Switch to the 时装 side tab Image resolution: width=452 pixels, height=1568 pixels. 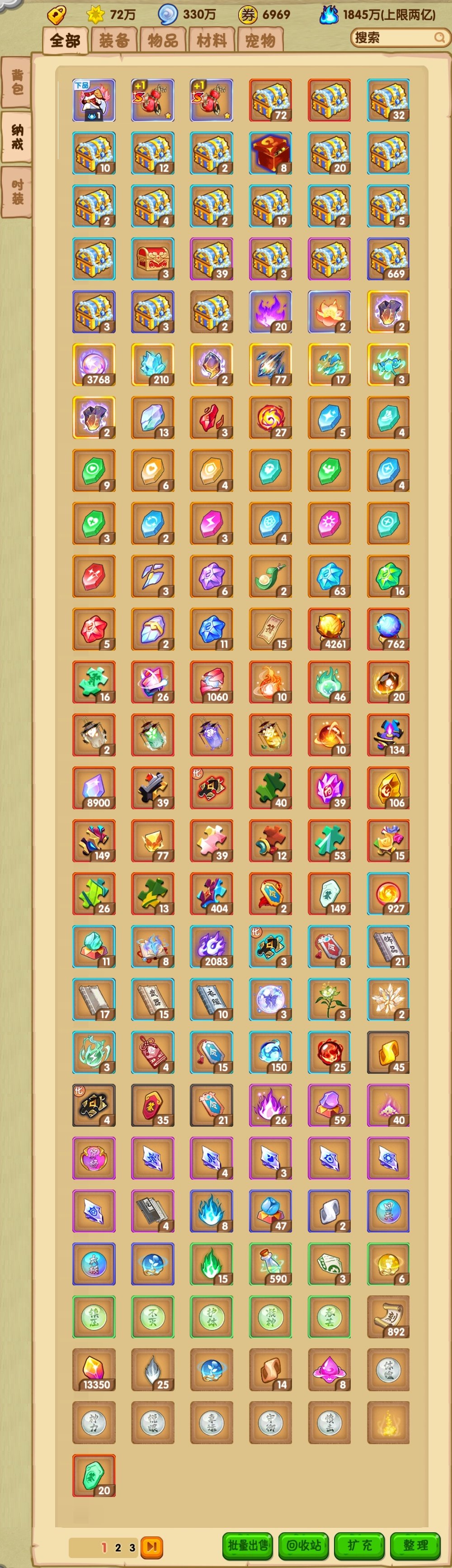[x=17, y=192]
